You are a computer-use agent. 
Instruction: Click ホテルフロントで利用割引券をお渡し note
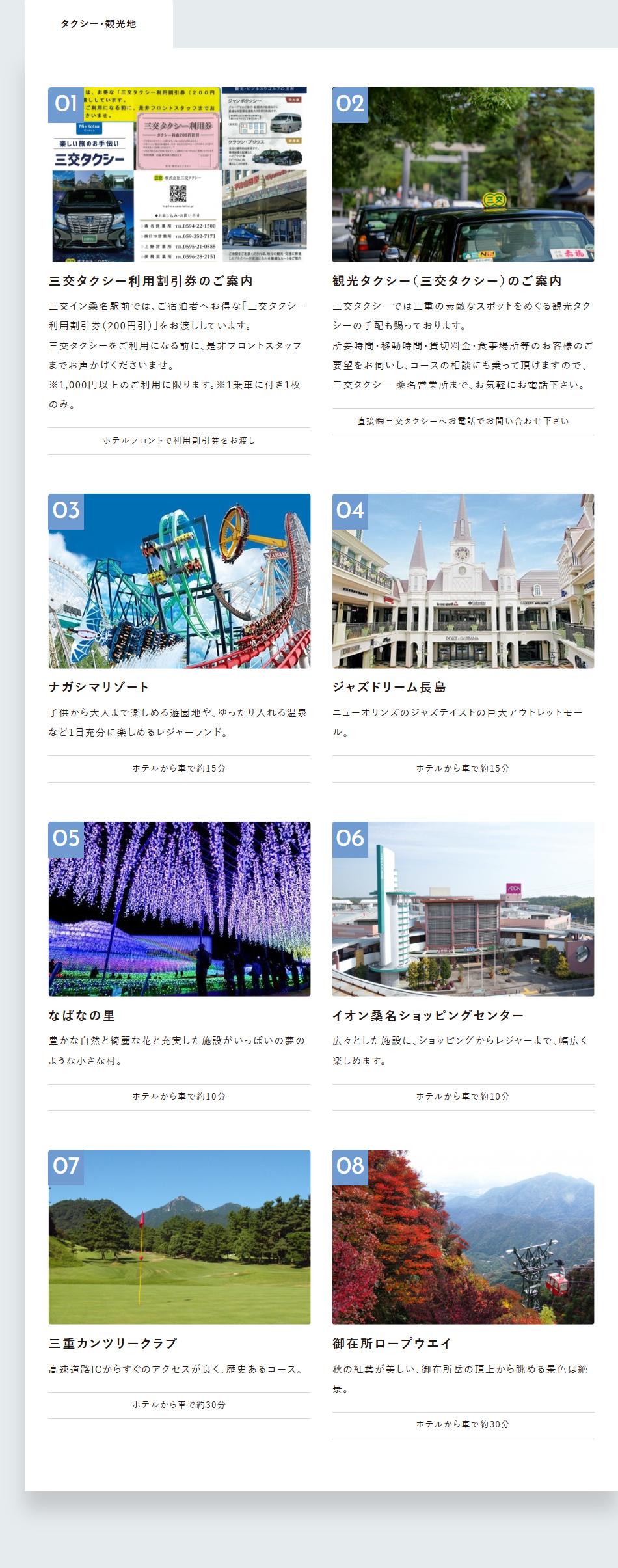(x=180, y=441)
